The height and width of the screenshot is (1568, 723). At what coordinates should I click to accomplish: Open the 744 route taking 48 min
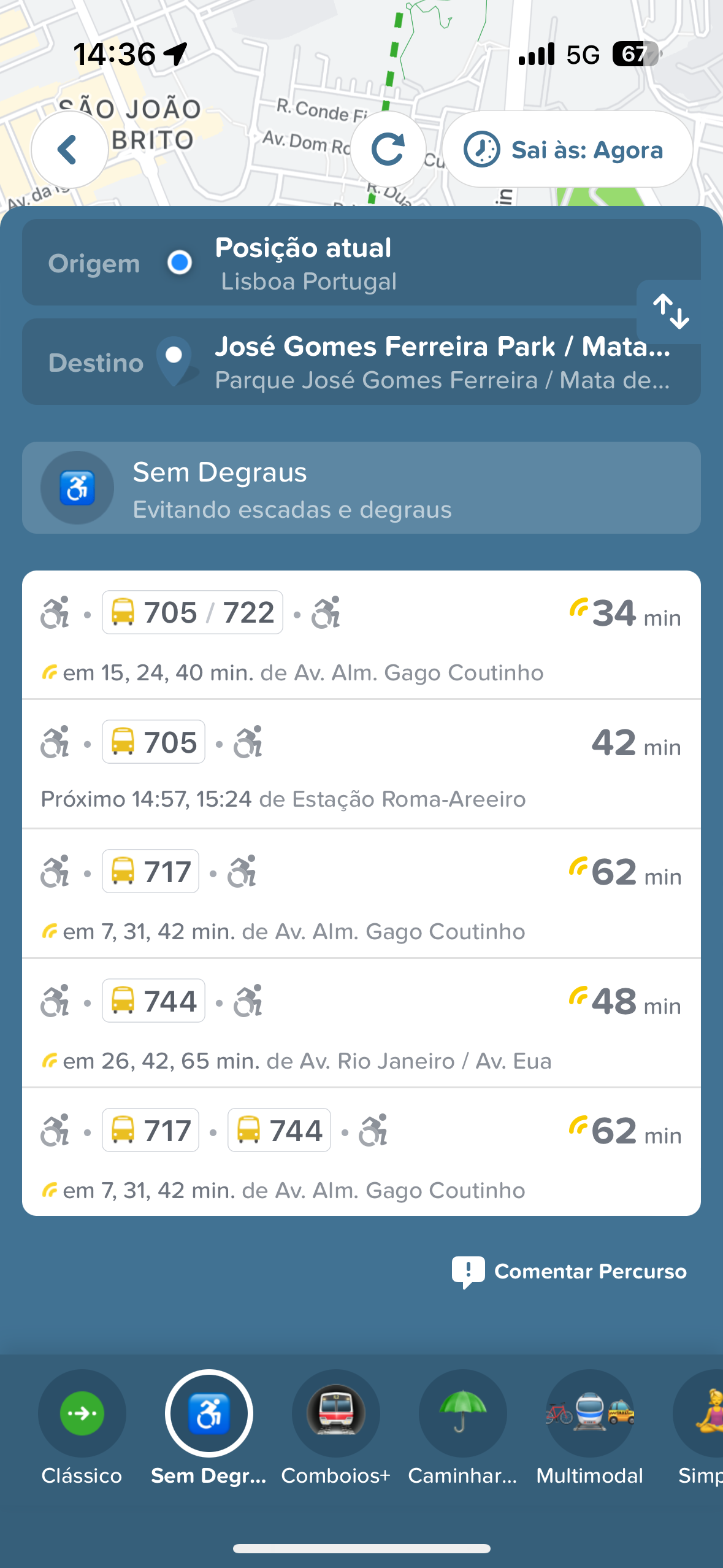(361, 1023)
